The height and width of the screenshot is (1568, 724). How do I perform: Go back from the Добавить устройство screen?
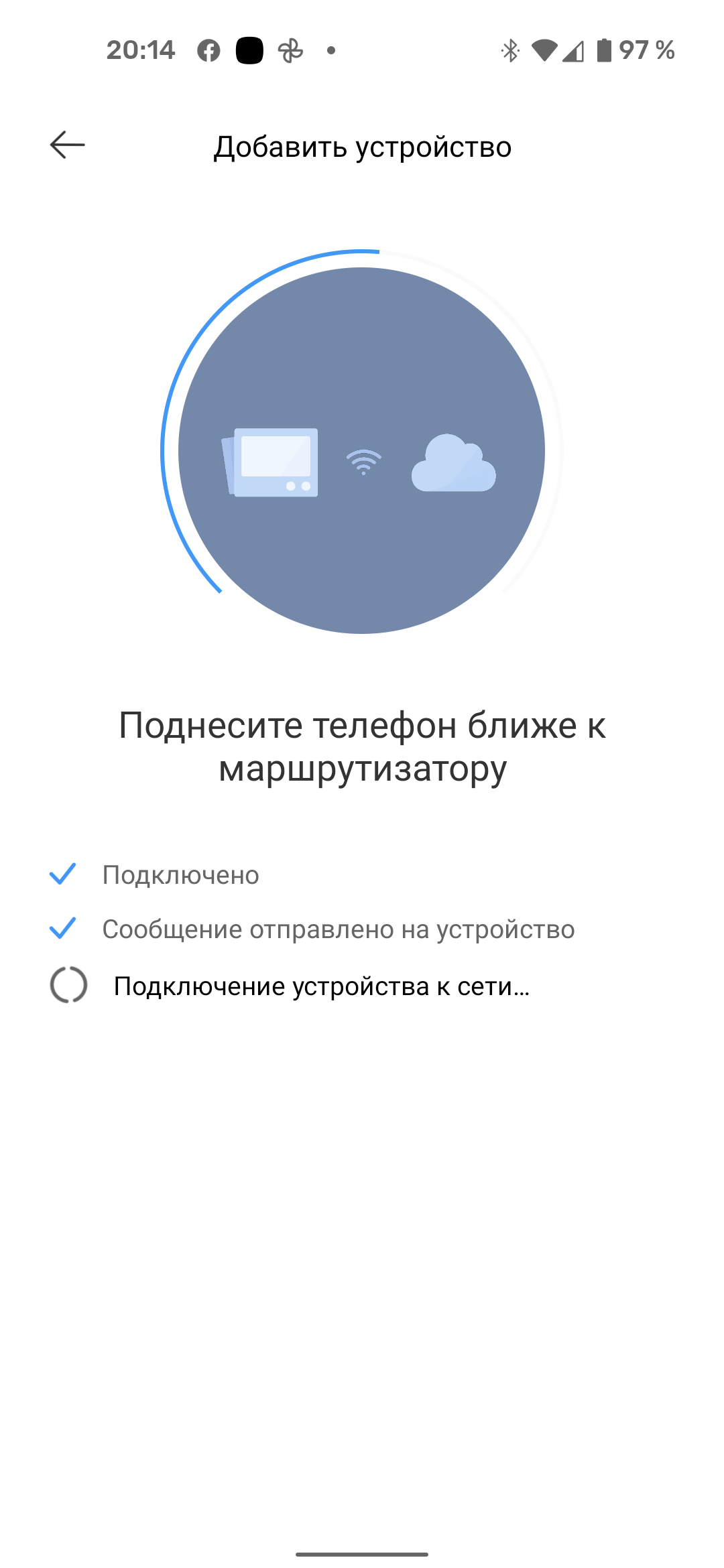click(68, 145)
